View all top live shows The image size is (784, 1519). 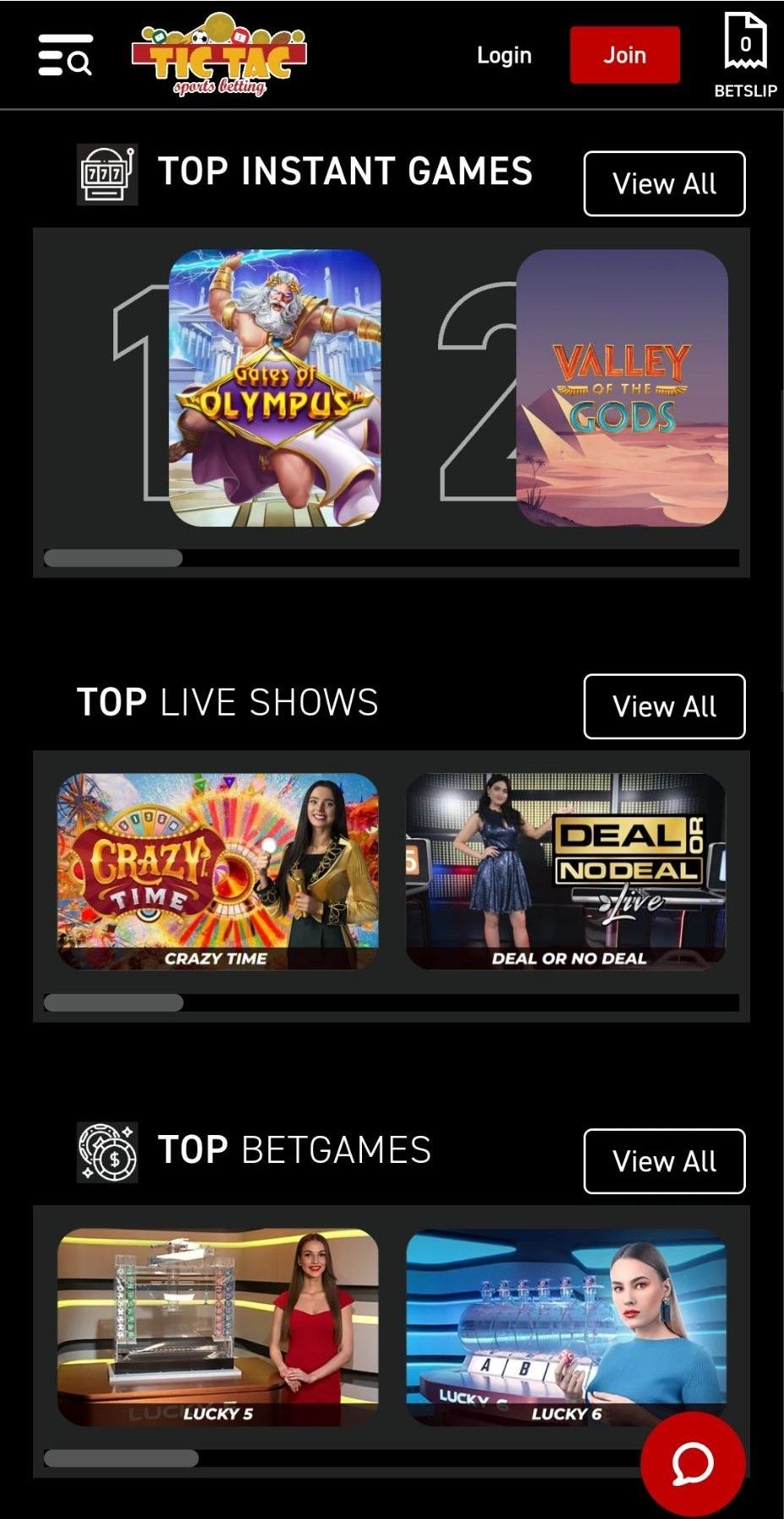coord(664,706)
